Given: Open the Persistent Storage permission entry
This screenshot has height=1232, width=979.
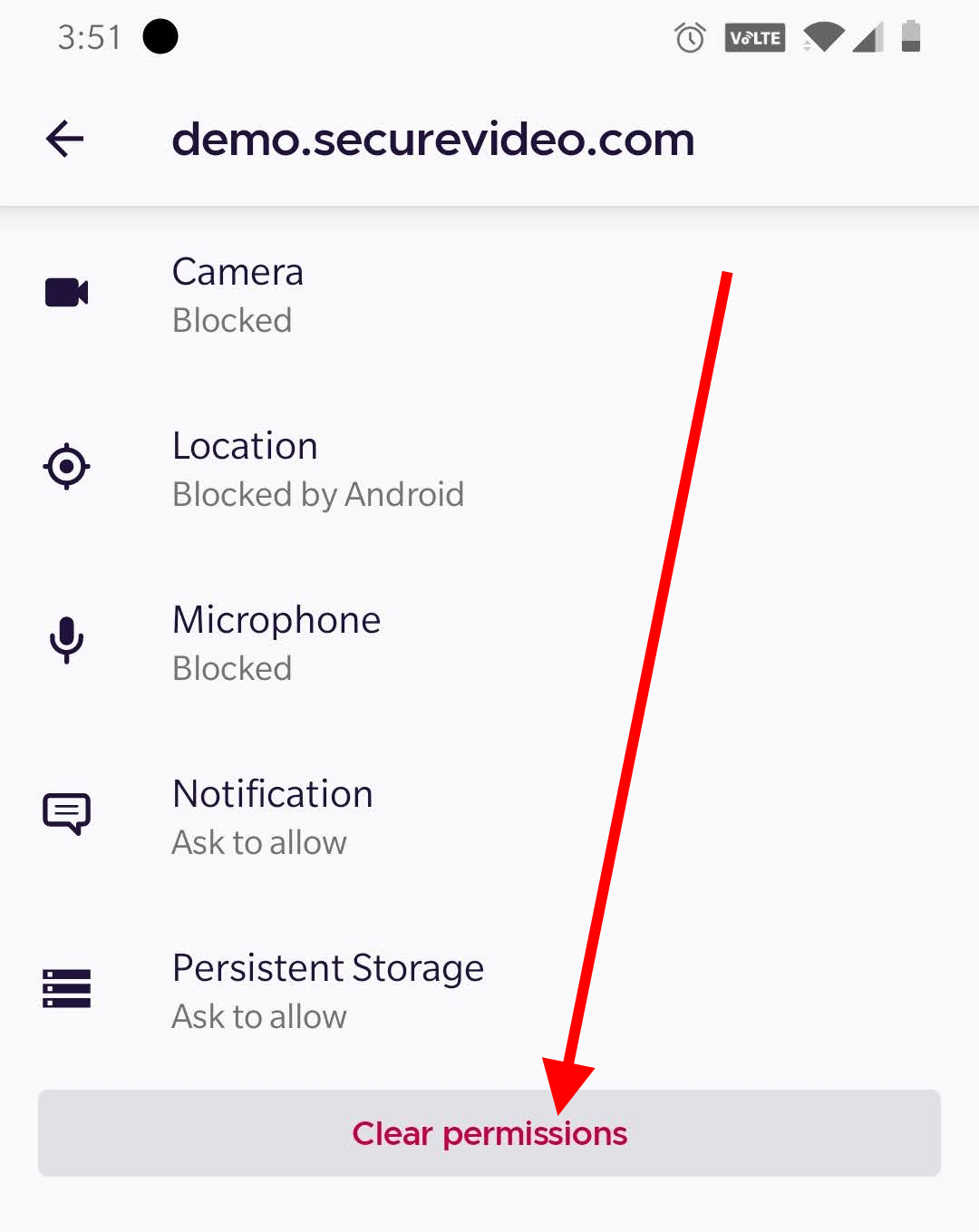Looking at the screenshot, I should point(327,990).
